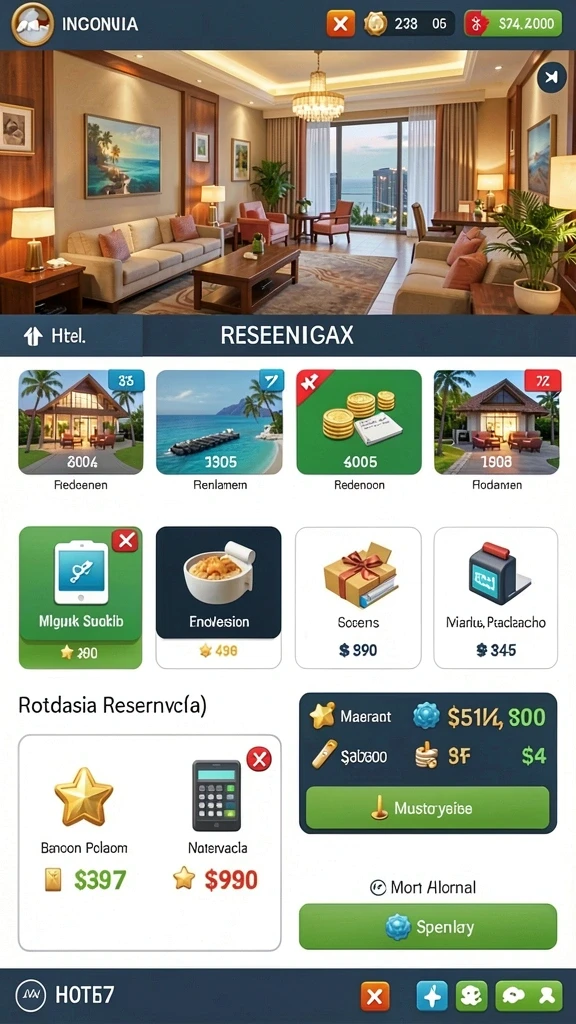Open the green chat and profile button
Screen dimensions: 576x1024
click(528, 996)
